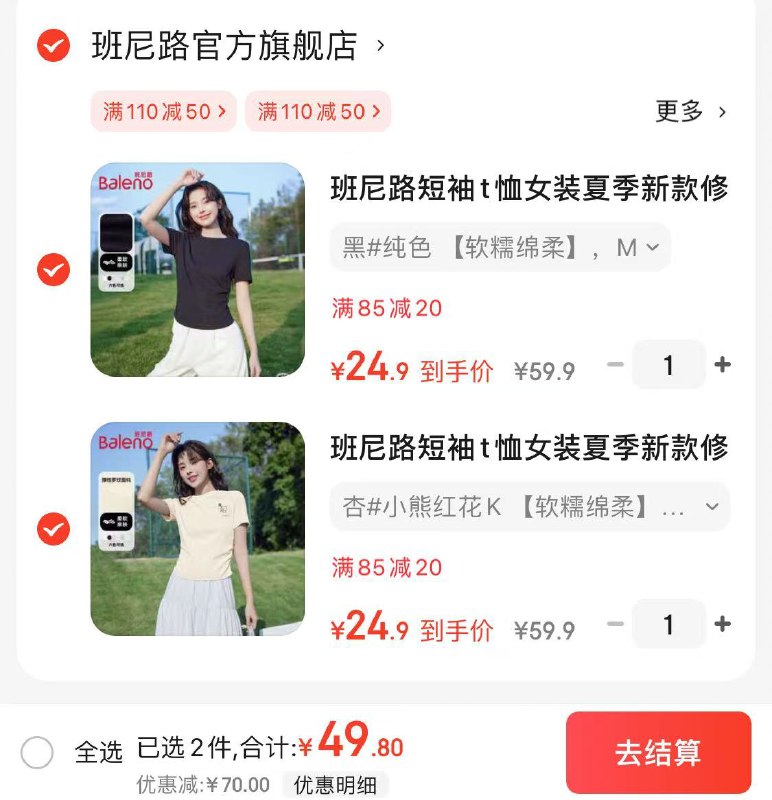Increase quantity of the 杏#小熊红花K shirt
This screenshot has height=800, width=772.
[722, 625]
